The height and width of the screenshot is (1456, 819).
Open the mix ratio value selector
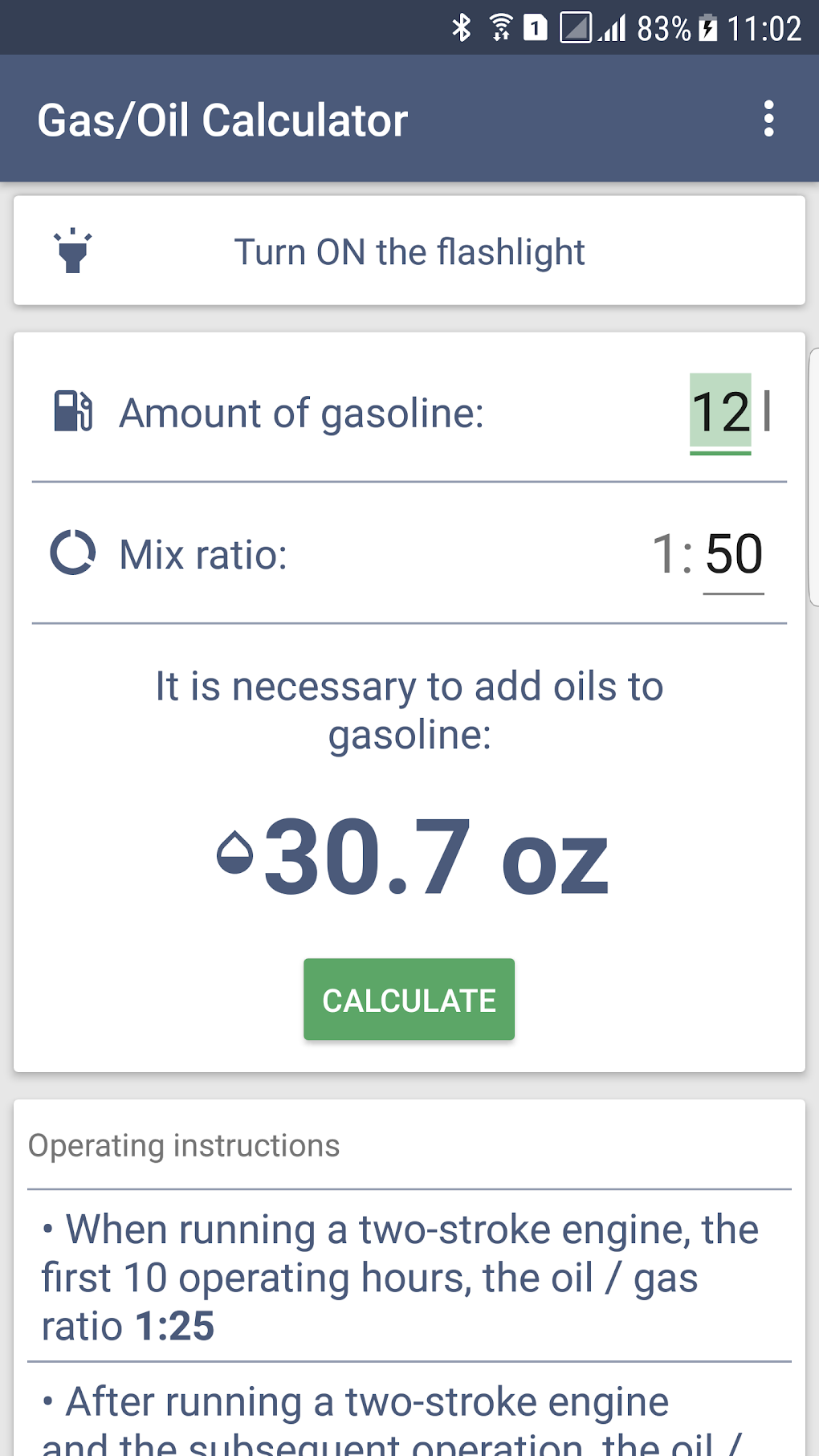point(733,553)
